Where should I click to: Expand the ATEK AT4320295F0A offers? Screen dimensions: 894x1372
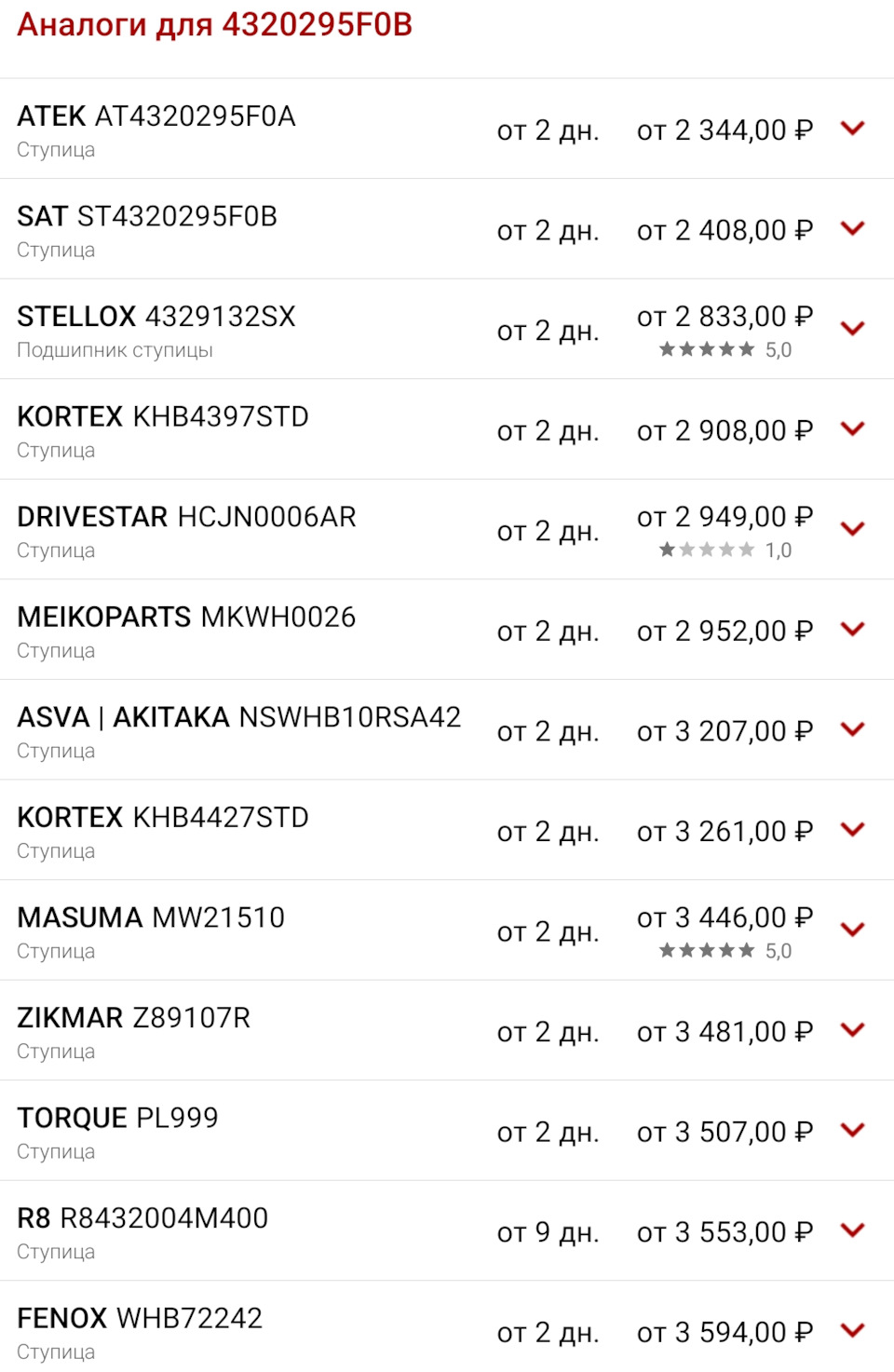(853, 129)
